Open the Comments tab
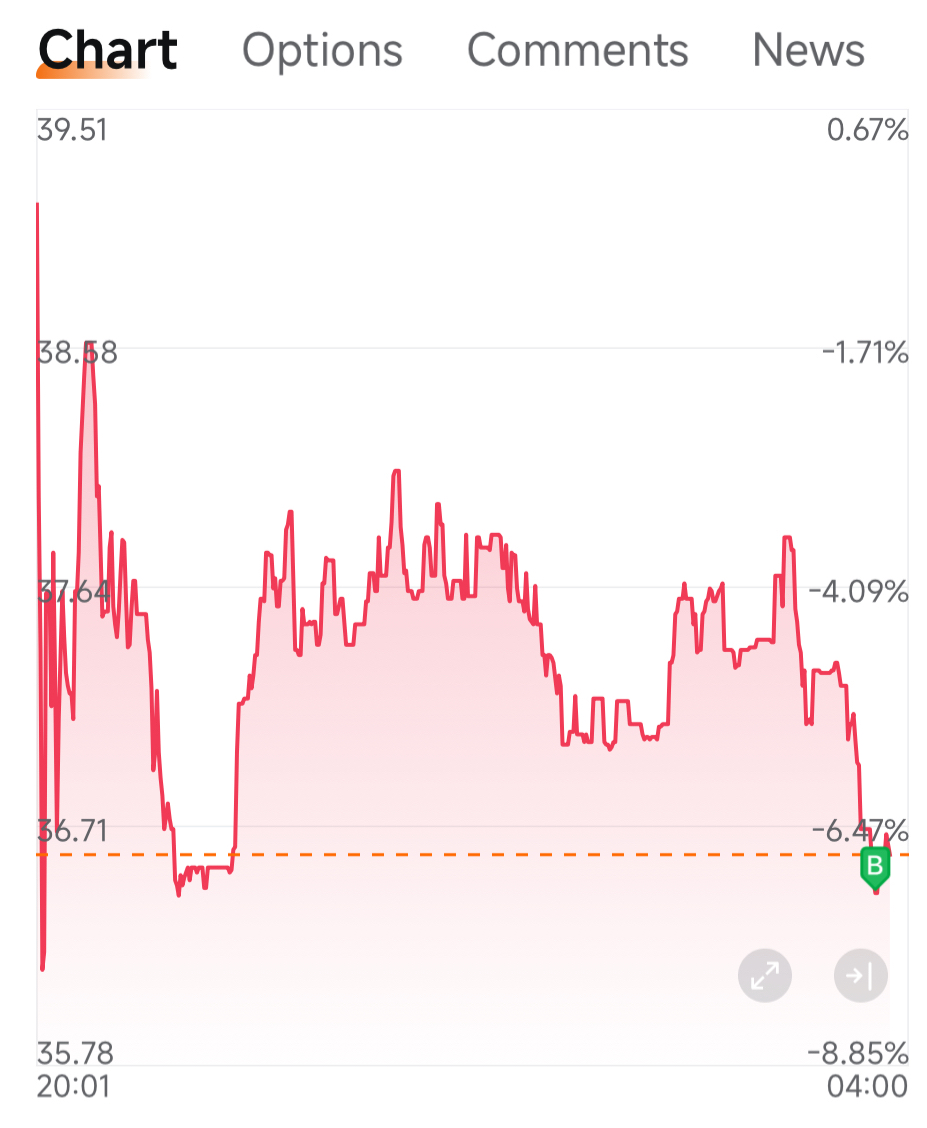 tap(577, 50)
